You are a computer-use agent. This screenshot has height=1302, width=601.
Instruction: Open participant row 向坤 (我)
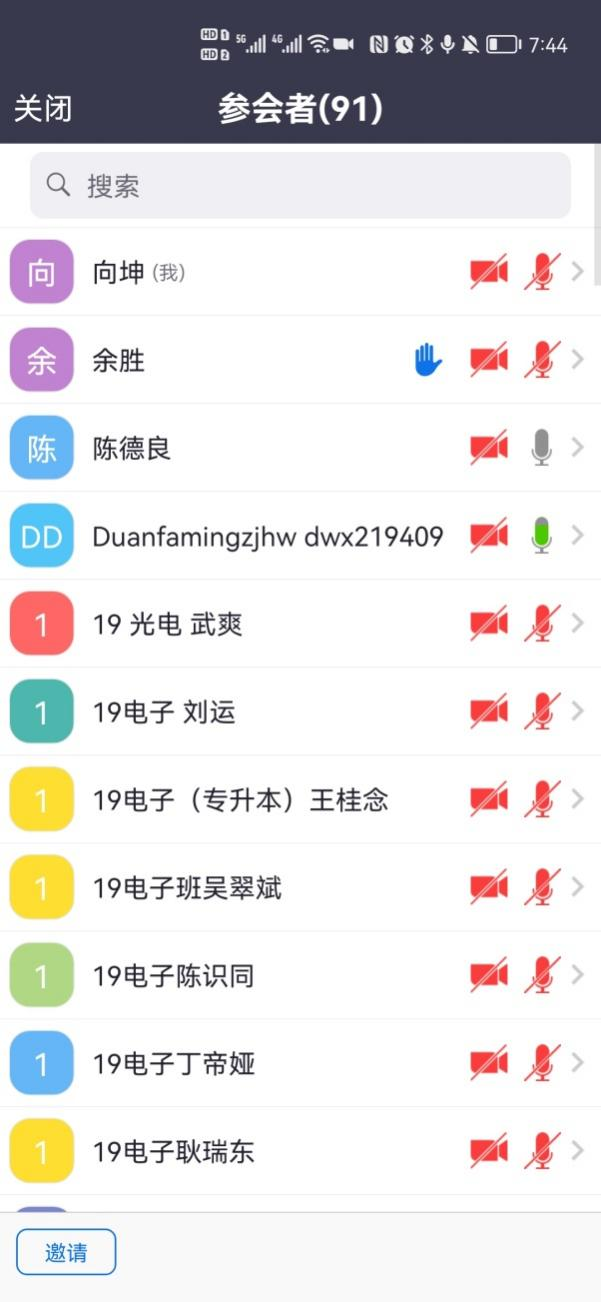pos(300,272)
